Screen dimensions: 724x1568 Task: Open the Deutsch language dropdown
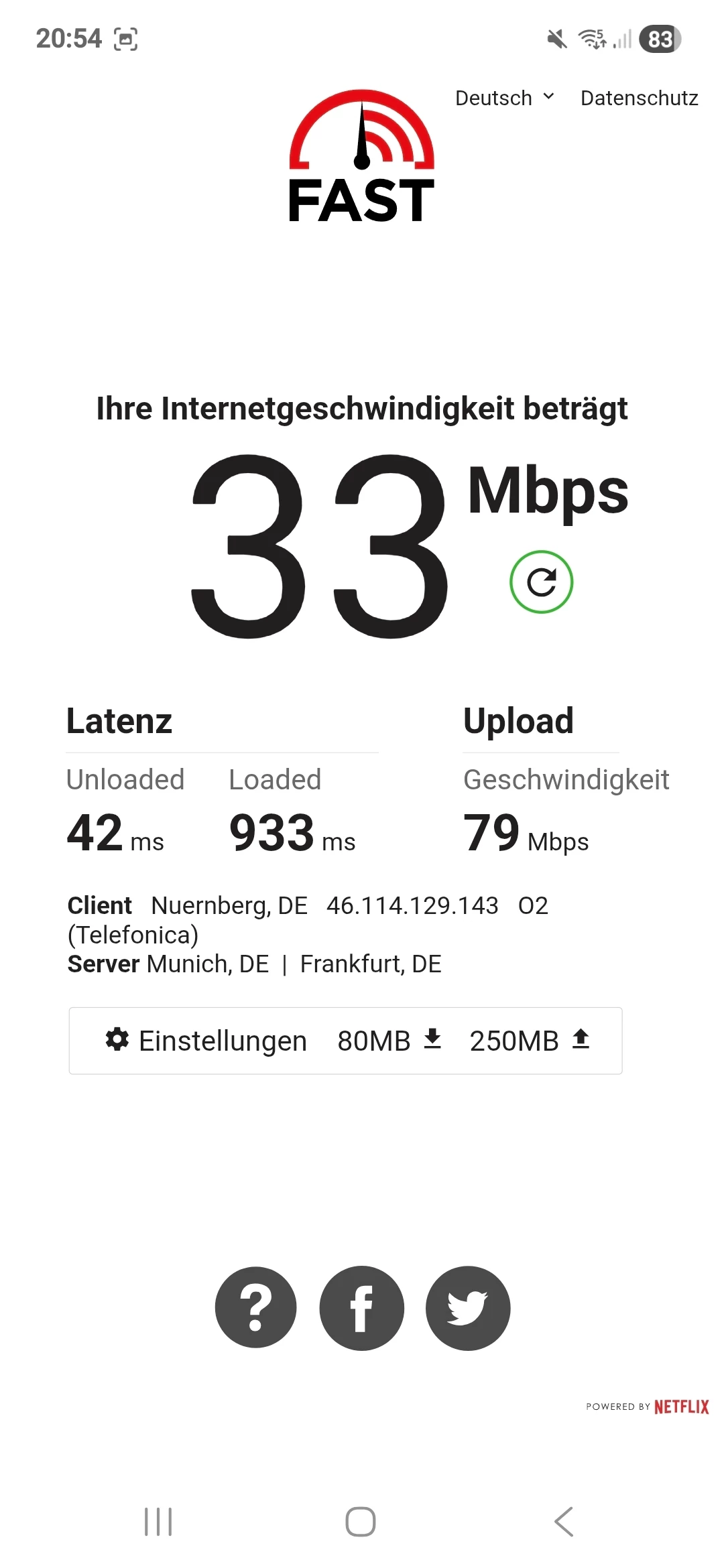[x=505, y=98]
